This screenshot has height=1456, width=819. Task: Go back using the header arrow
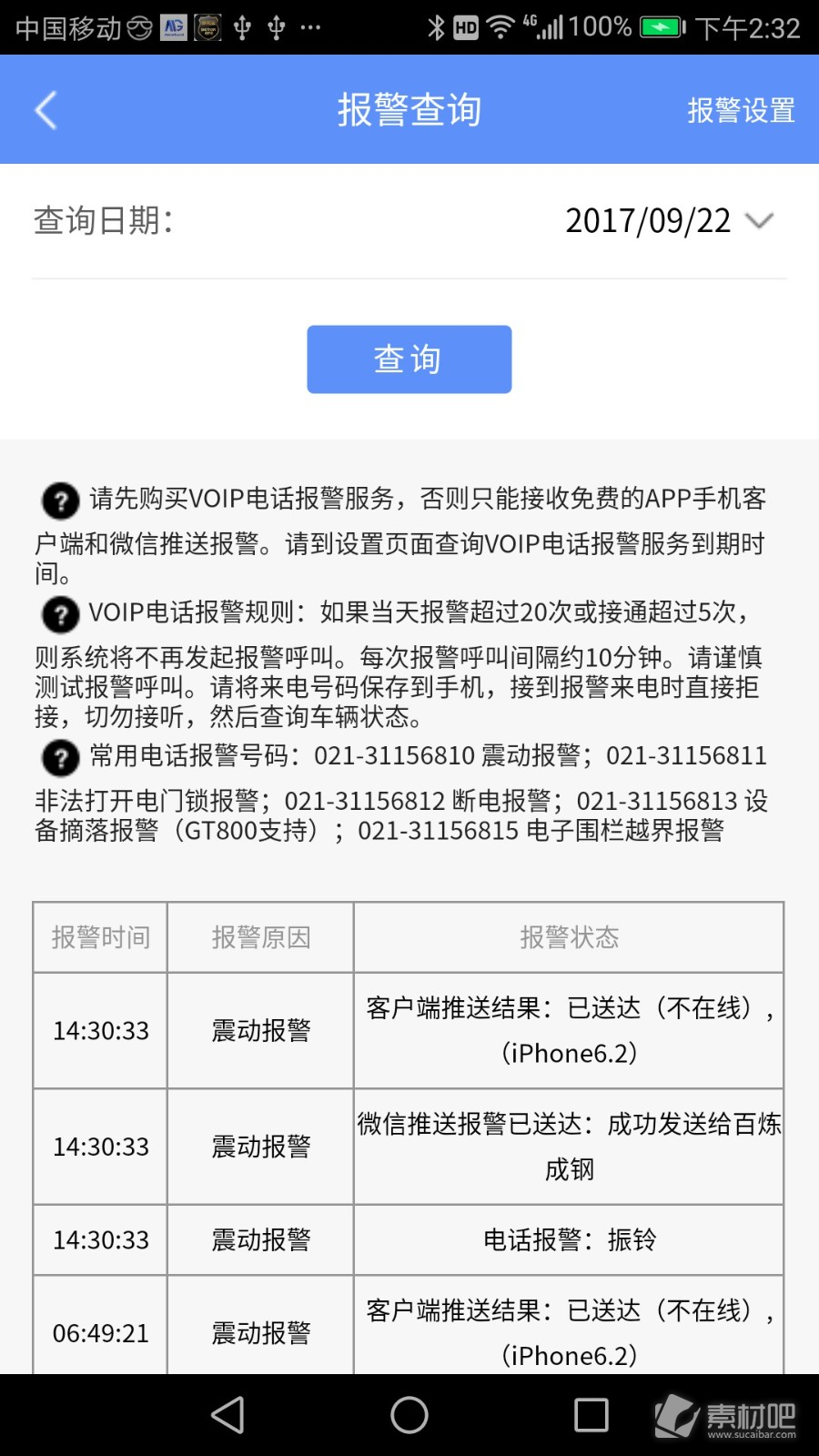click(x=45, y=110)
